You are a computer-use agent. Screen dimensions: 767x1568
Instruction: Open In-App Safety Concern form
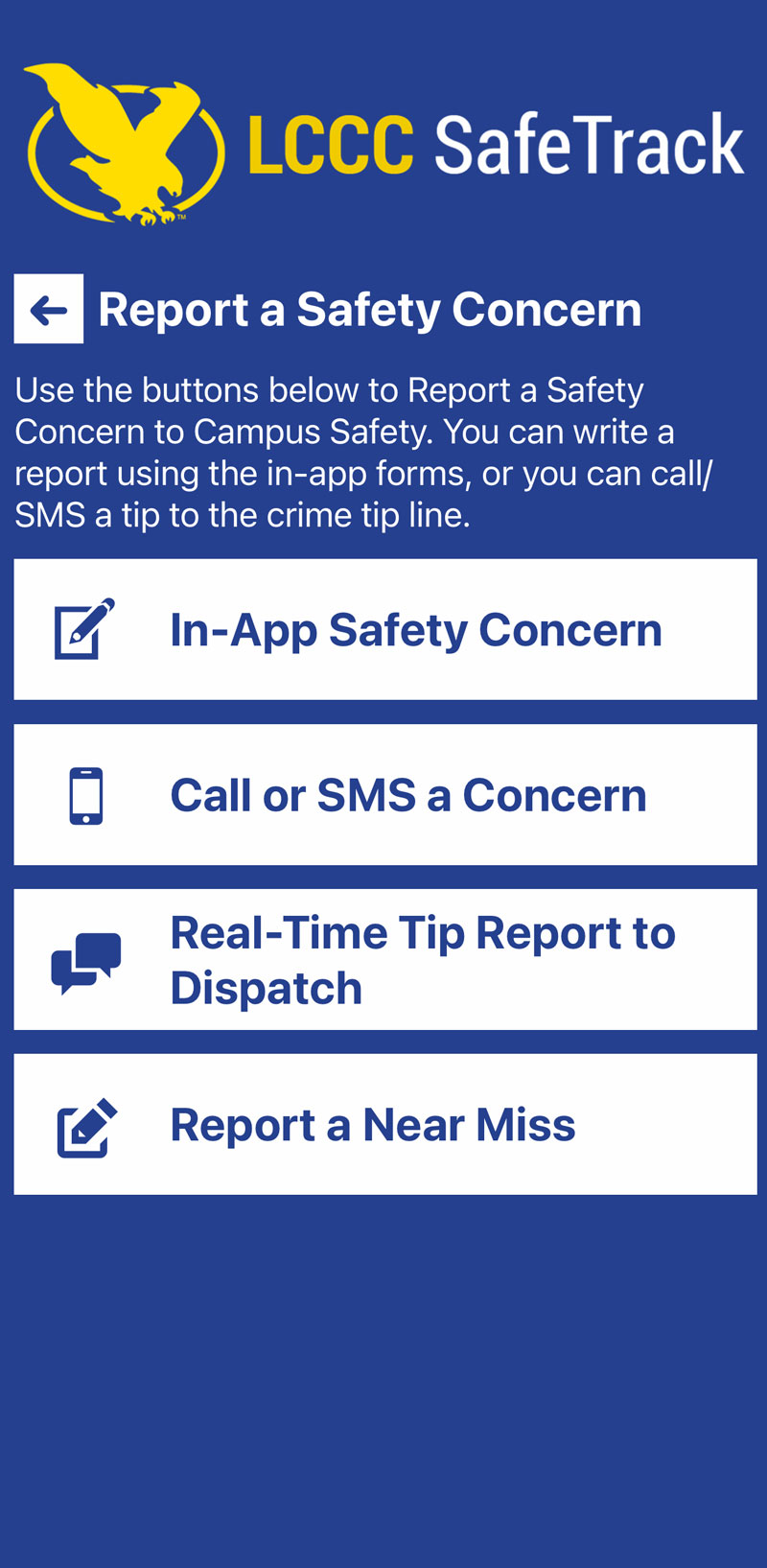pos(385,629)
